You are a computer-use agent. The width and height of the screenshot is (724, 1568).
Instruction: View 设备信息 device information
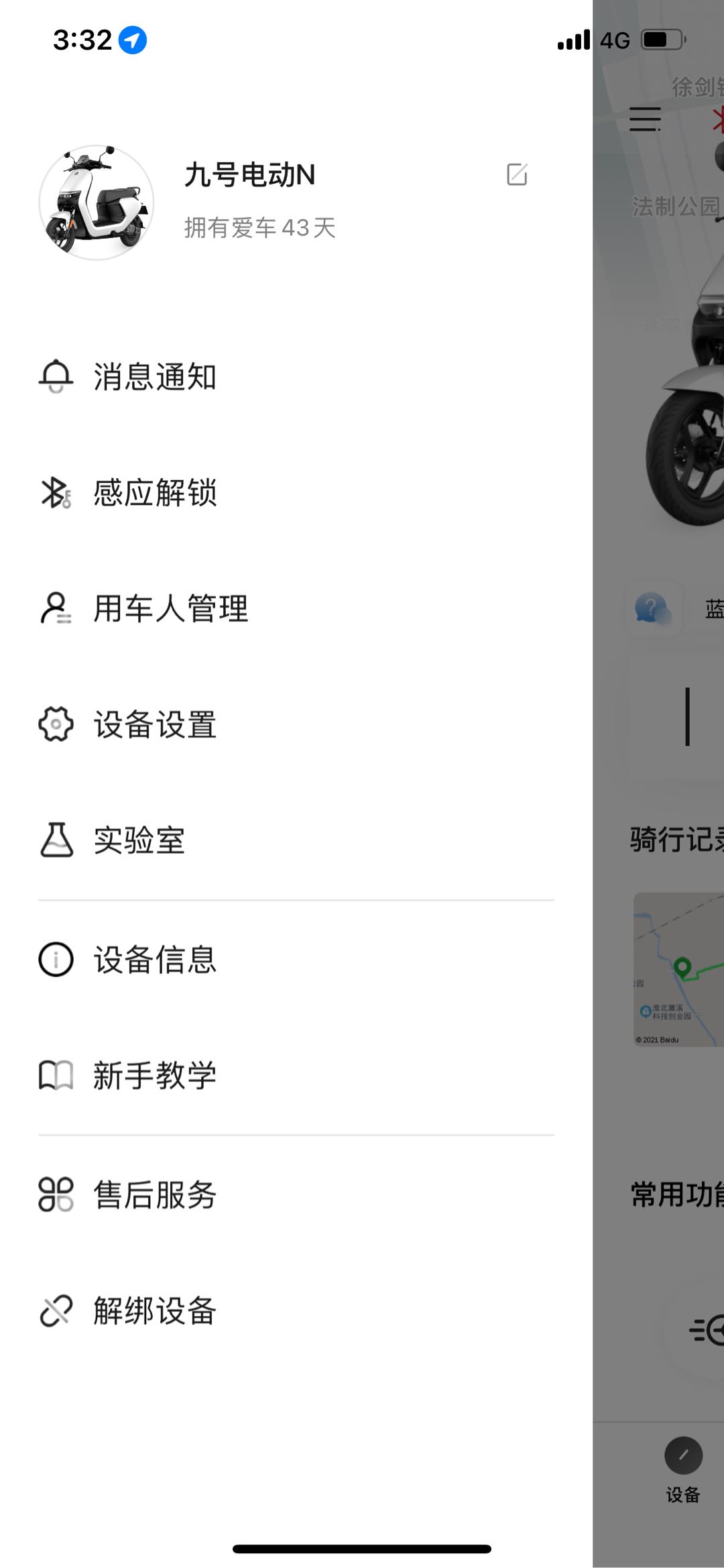154,960
